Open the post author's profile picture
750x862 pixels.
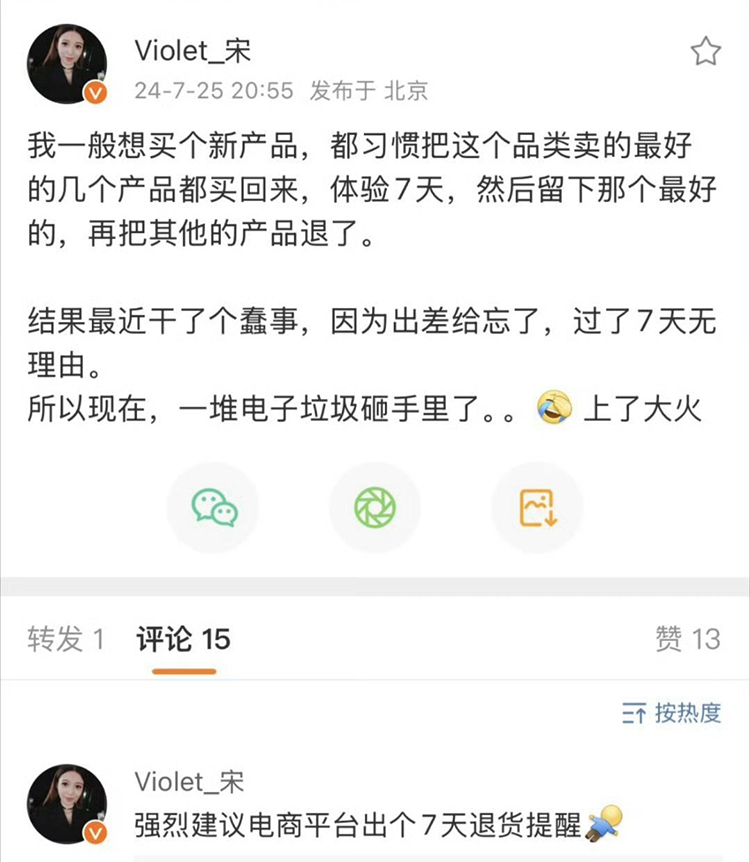pos(66,64)
